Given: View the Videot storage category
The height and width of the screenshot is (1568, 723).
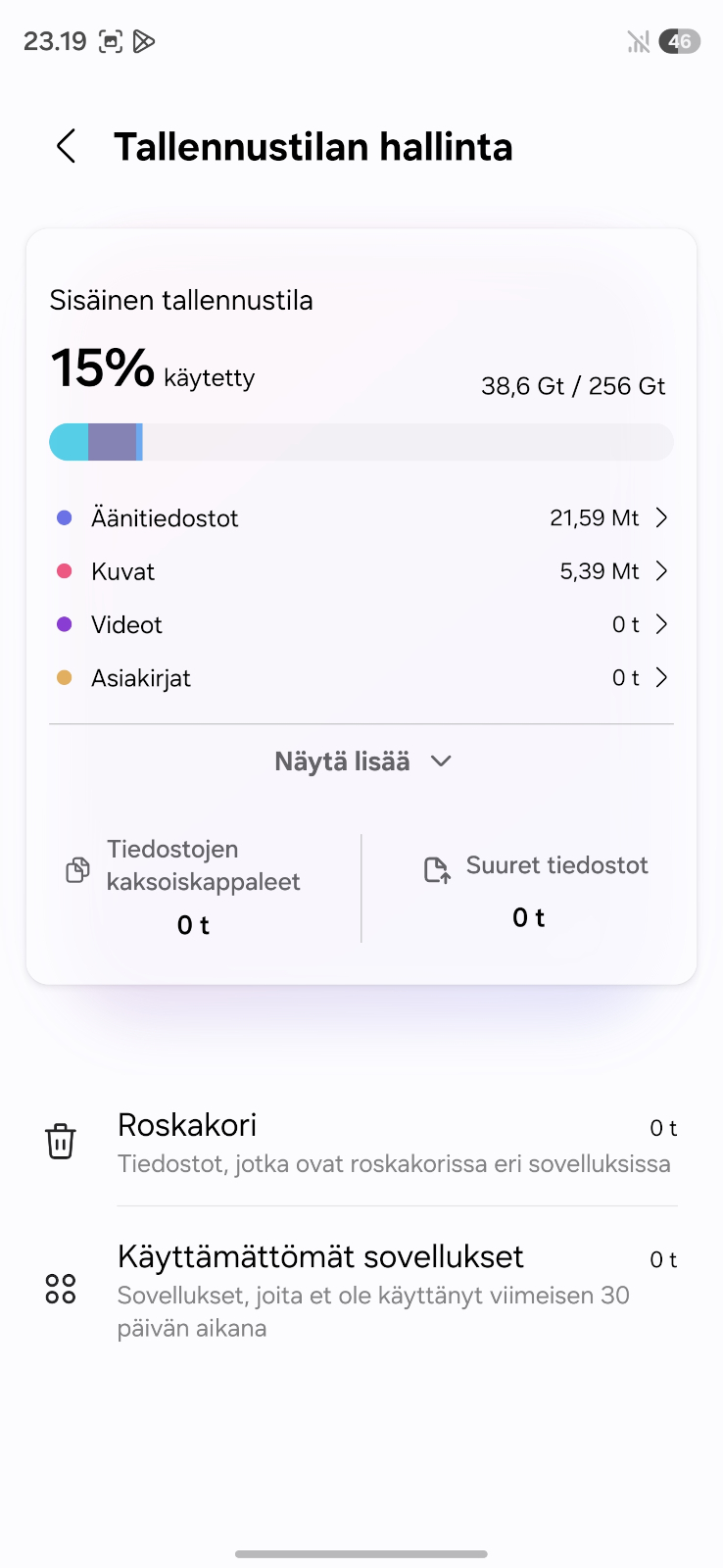Looking at the screenshot, I should click(361, 624).
